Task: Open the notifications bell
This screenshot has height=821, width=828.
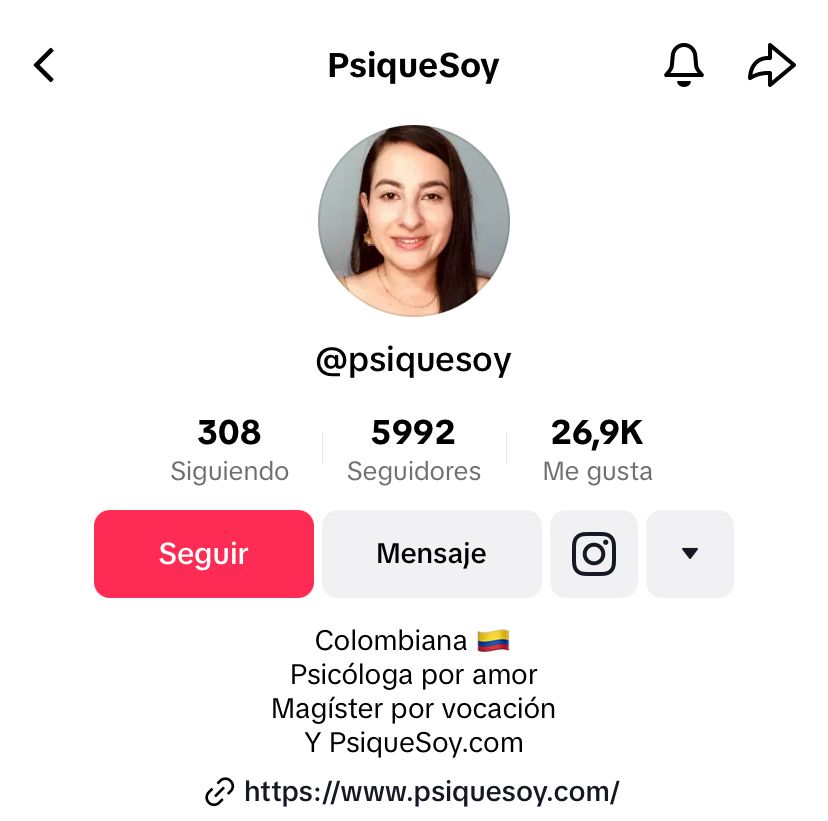Action: click(x=684, y=66)
